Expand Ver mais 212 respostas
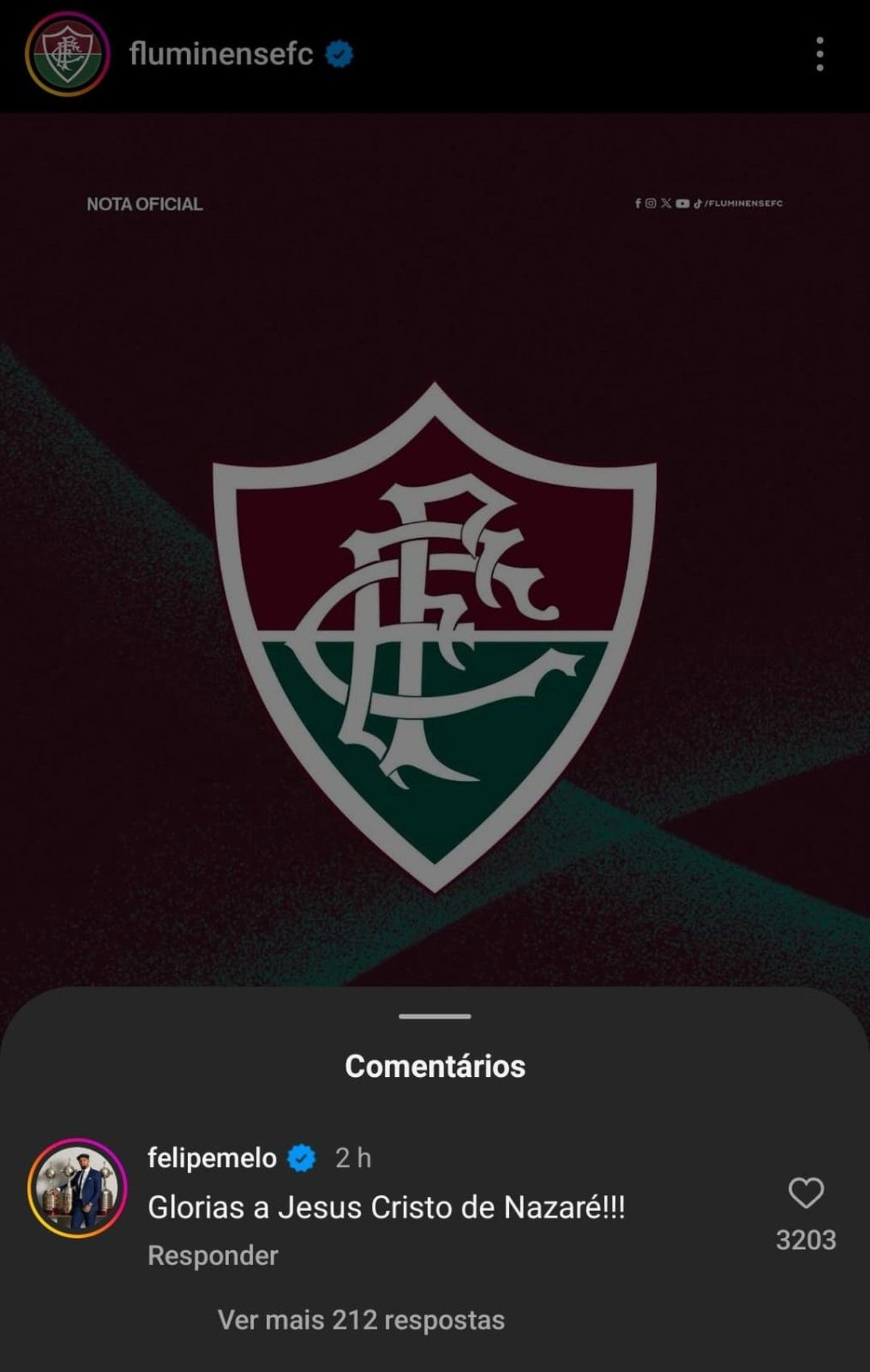Image resolution: width=870 pixels, height=1372 pixels. coord(361,1320)
